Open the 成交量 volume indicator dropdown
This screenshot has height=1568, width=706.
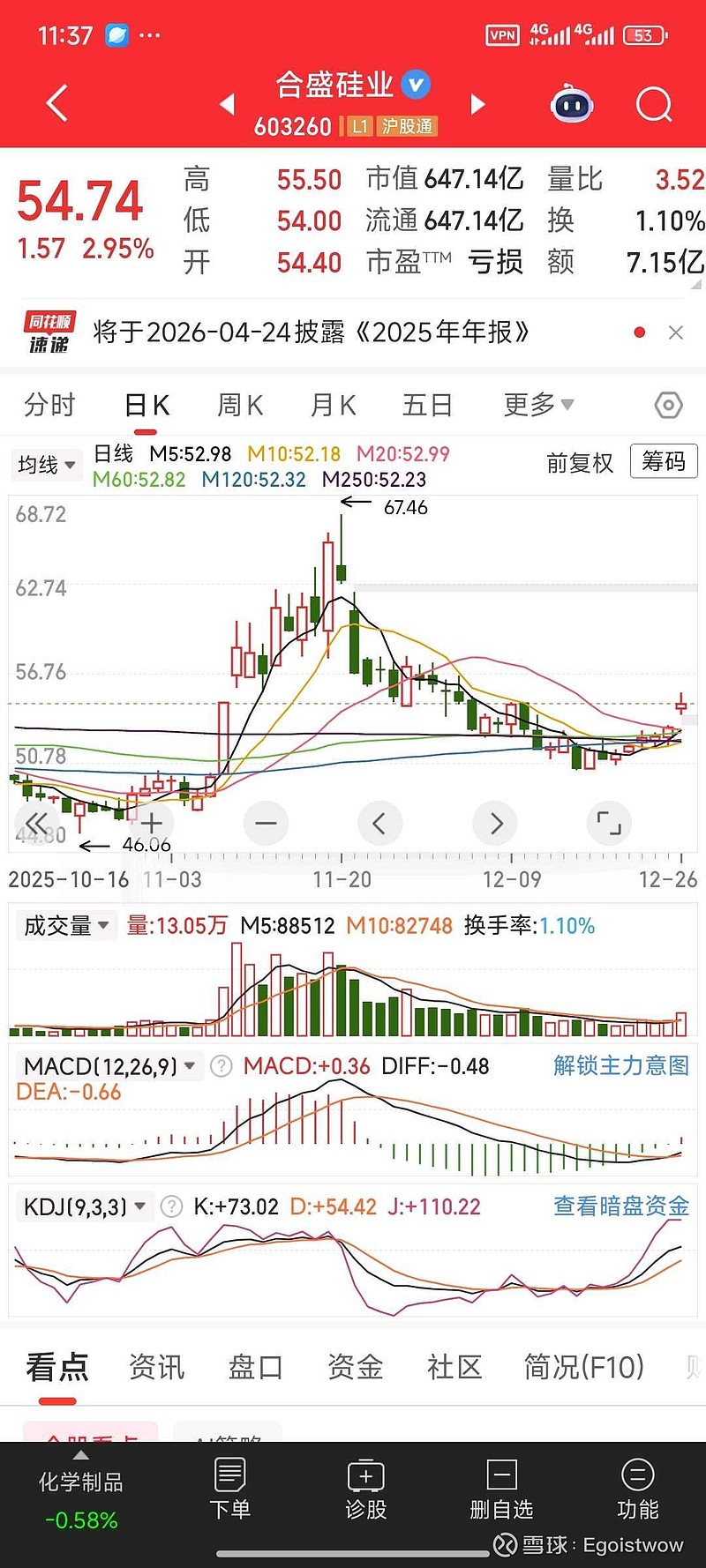click(65, 925)
